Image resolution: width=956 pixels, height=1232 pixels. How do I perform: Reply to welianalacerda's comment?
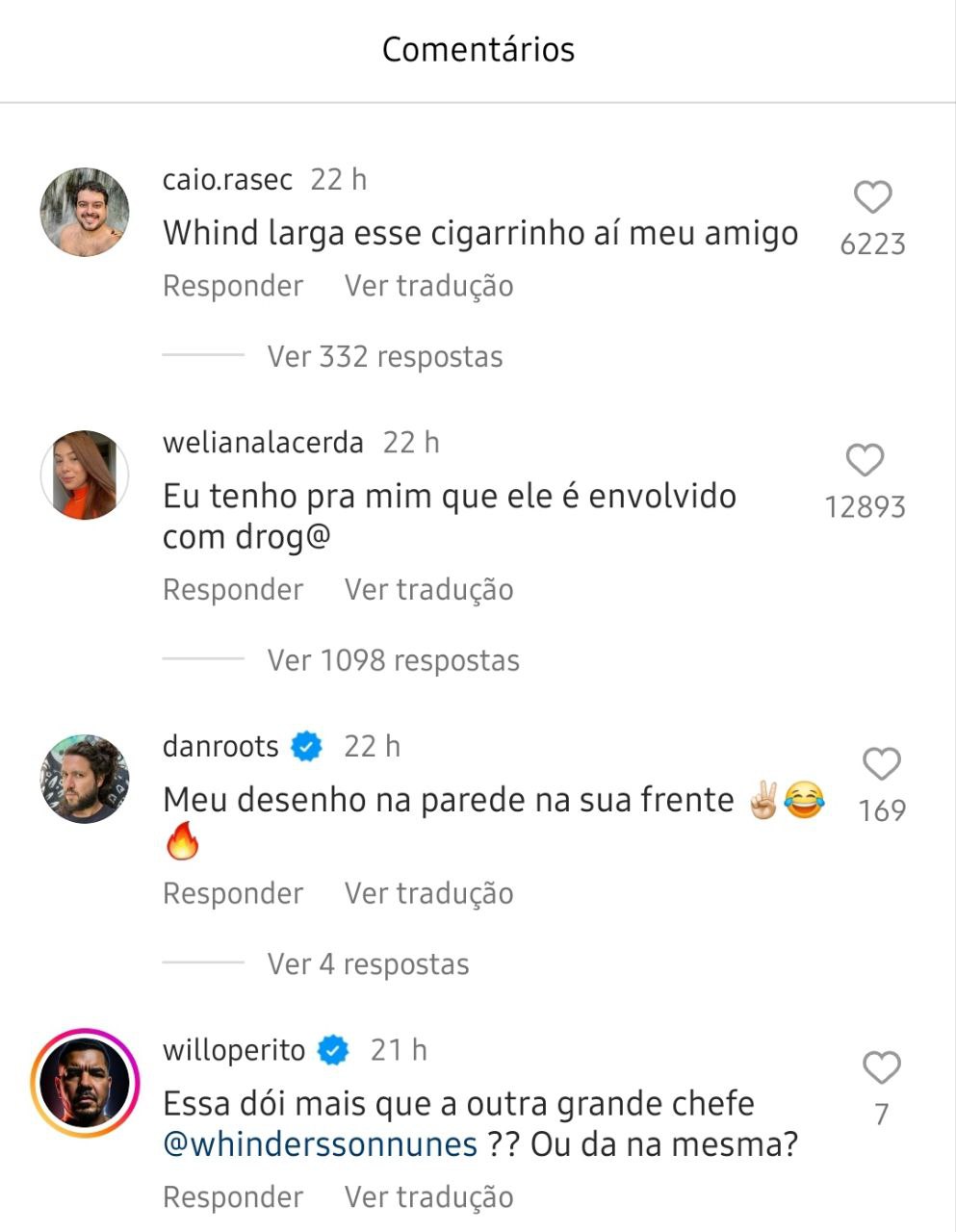(232, 589)
